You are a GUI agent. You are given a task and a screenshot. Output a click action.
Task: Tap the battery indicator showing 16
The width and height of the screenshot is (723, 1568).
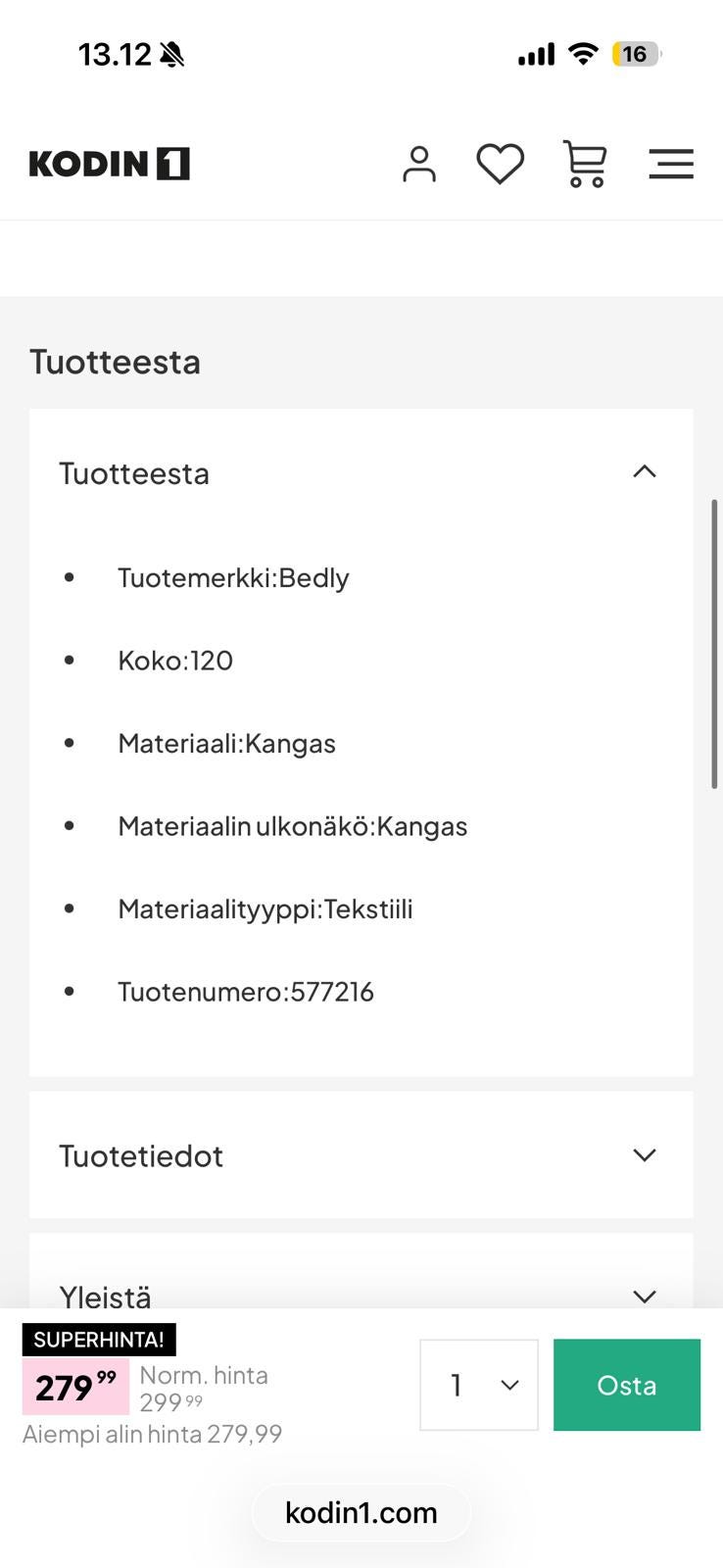[637, 54]
